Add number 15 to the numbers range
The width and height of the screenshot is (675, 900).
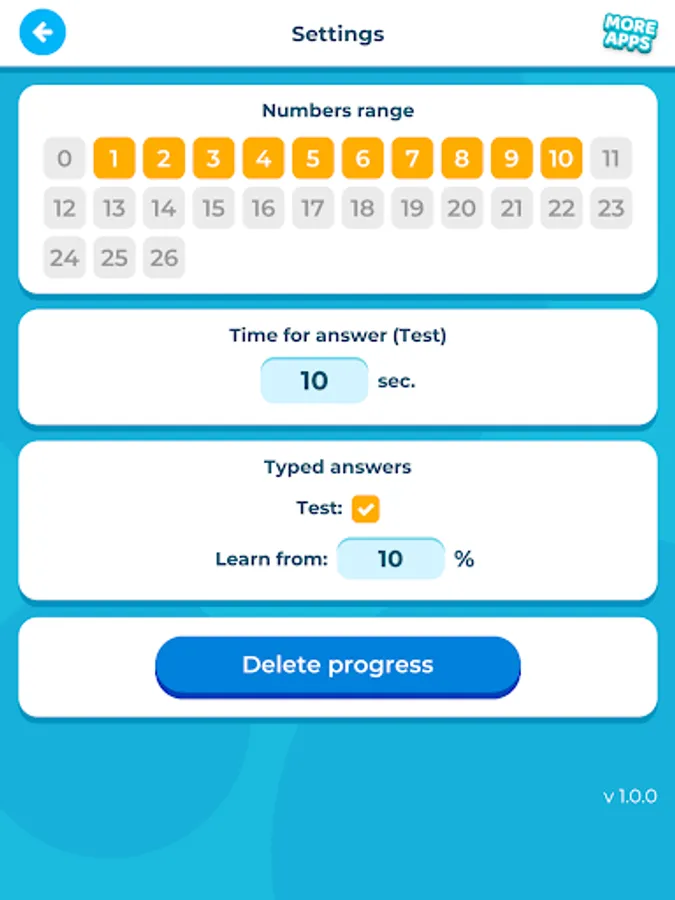coord(214,209)
